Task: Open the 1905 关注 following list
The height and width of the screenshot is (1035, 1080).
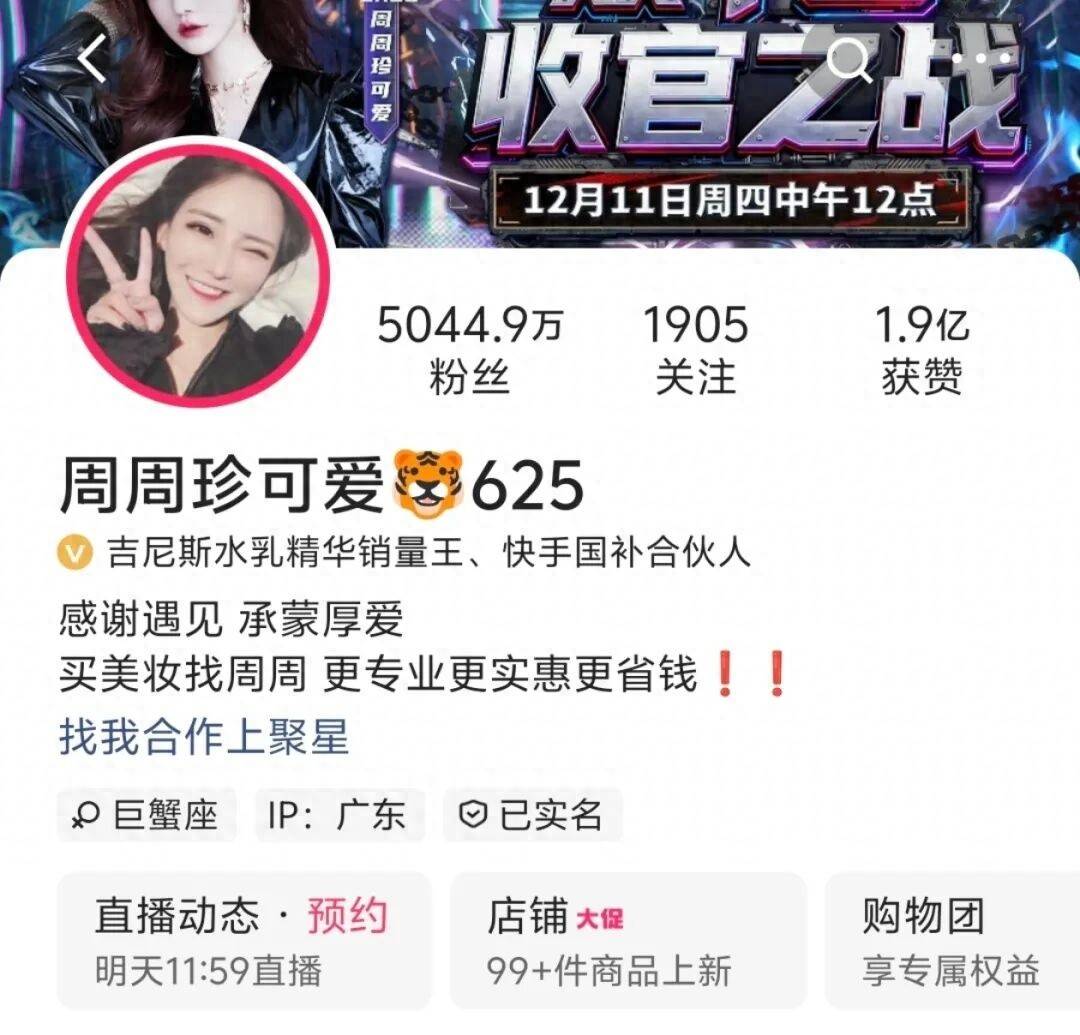Action: click(x=696, y=350)
